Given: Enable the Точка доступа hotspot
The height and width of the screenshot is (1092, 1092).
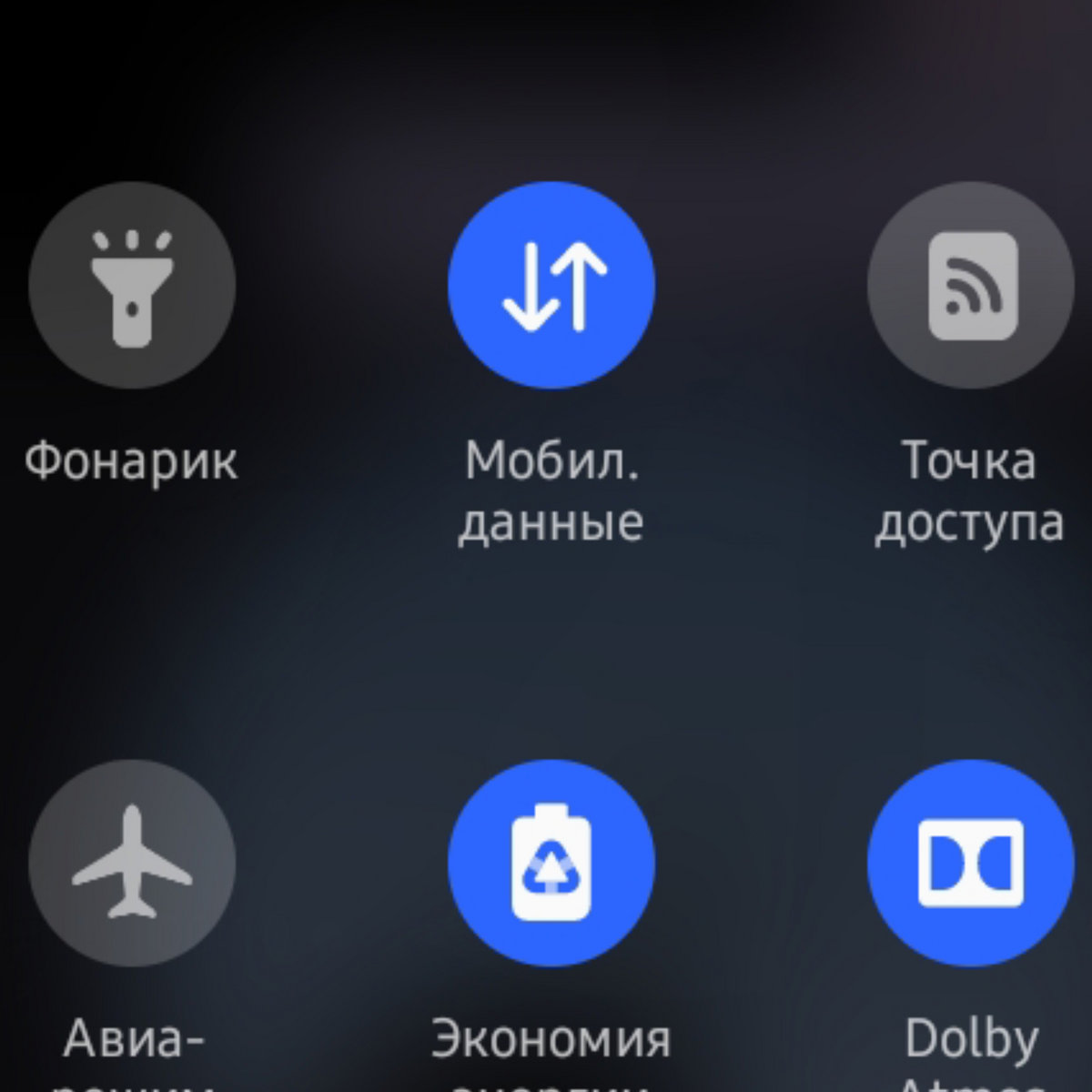Looking at the screenshot, I should 970,286.
